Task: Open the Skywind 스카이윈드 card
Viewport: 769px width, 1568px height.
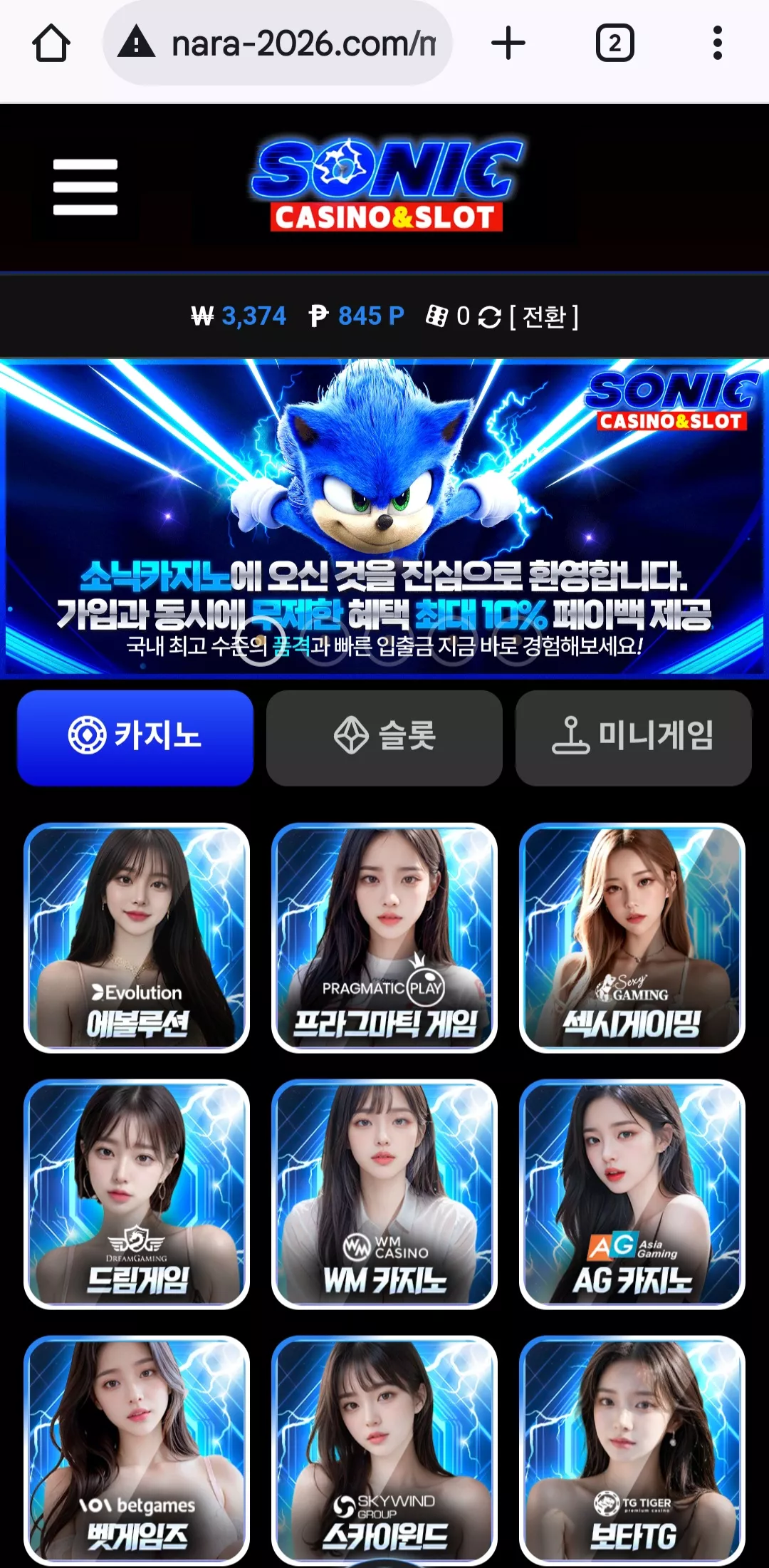Action: (384, 1450)
